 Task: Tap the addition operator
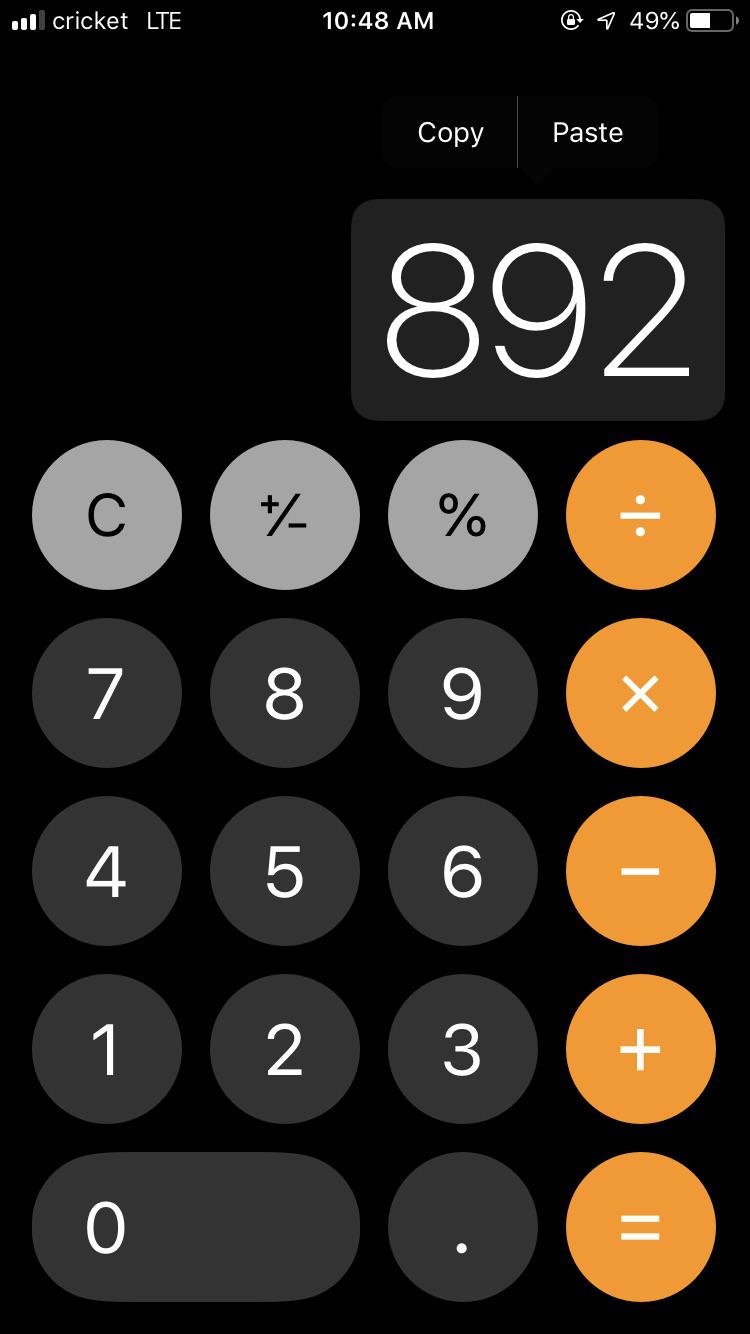[641, 1049]
